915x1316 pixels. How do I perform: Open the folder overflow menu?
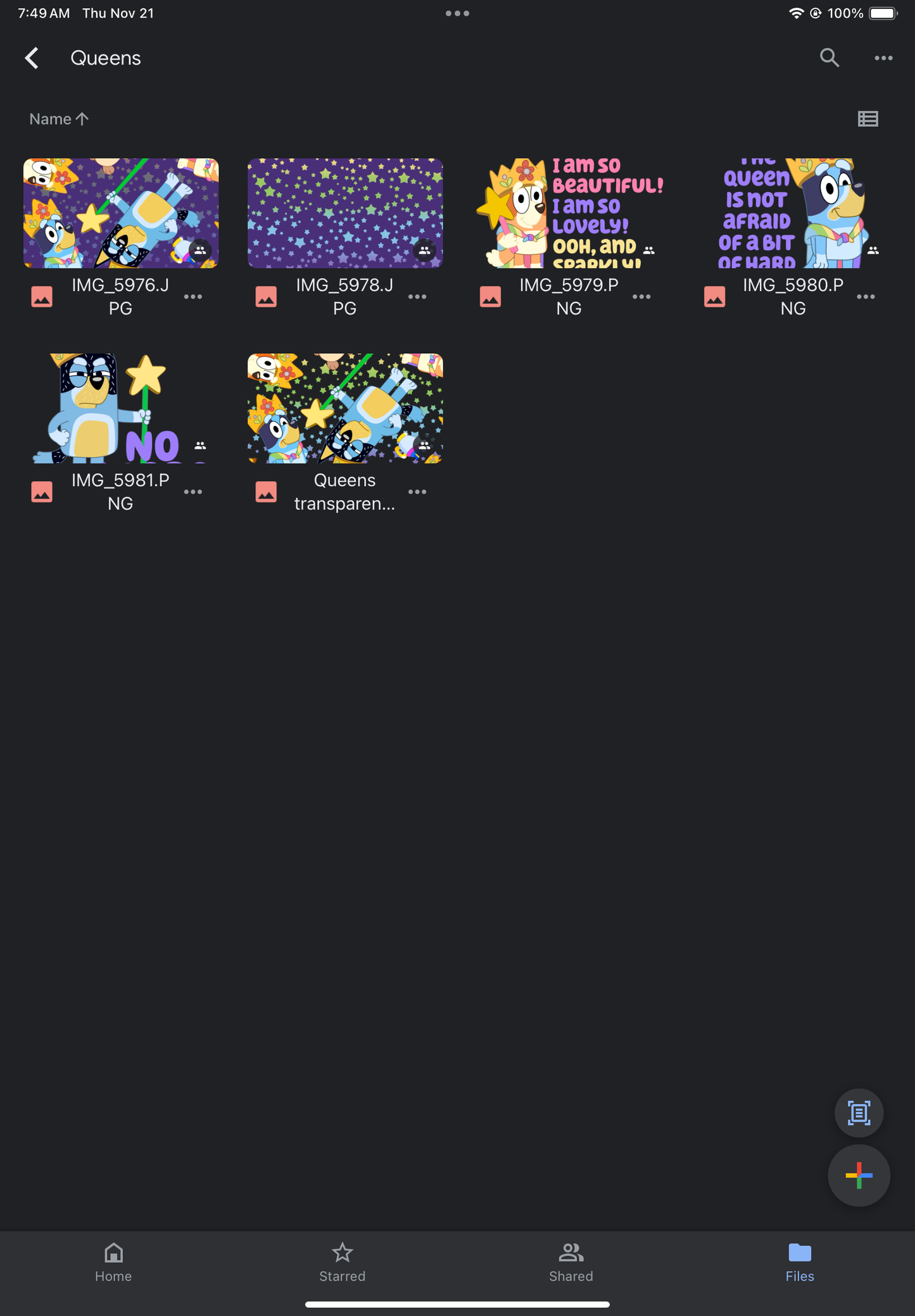[x=883, y=58]
